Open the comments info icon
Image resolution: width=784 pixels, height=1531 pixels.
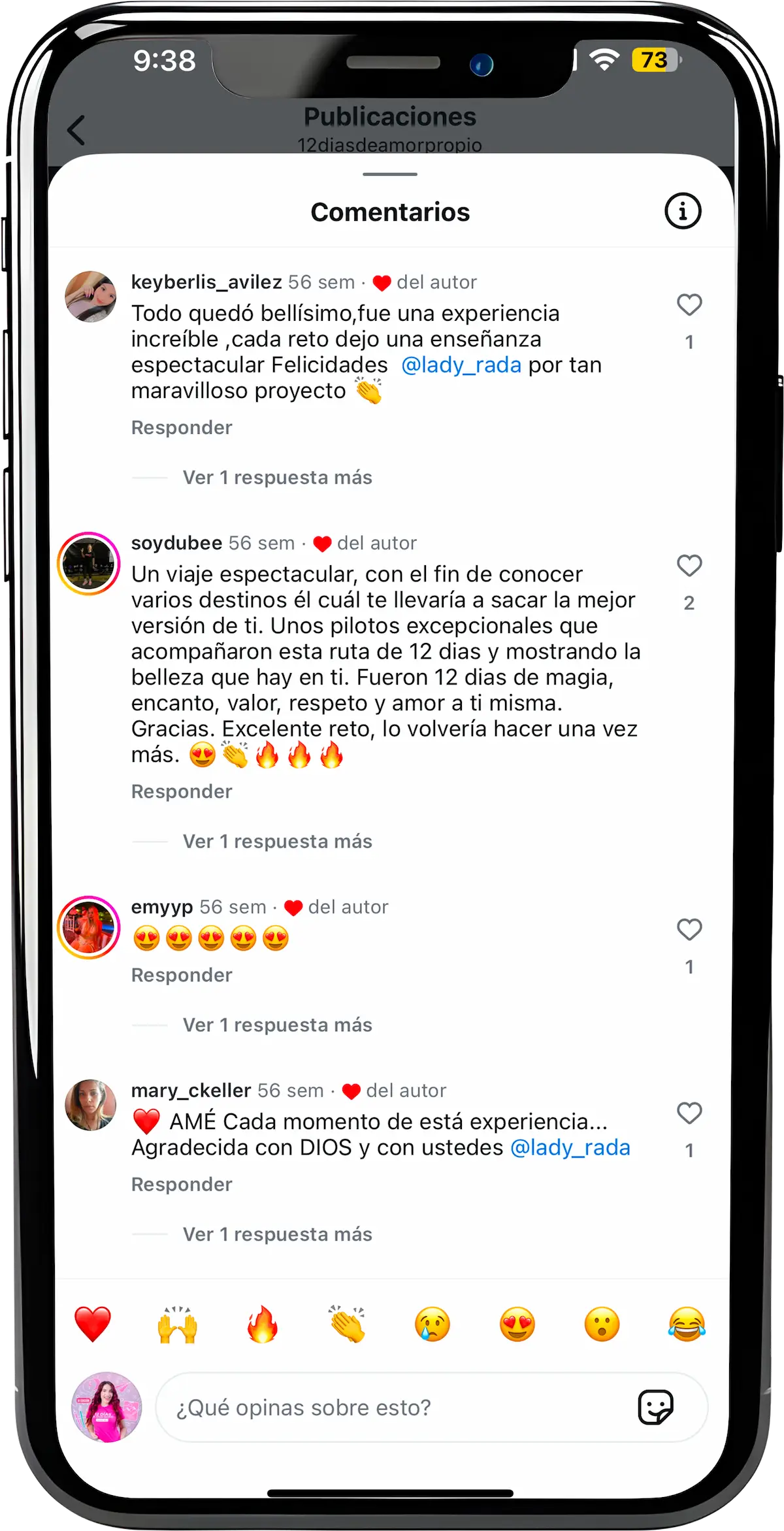coord(683,211)
